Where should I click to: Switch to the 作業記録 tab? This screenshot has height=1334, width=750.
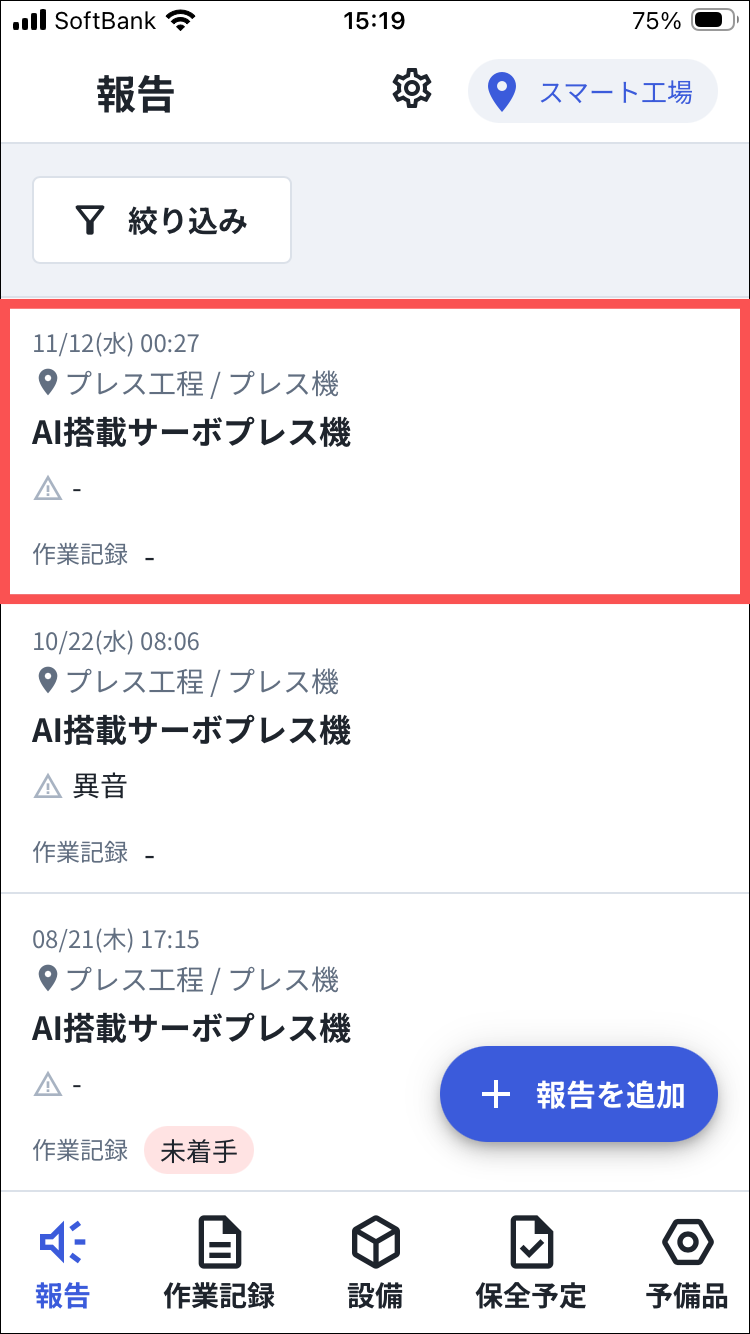(219, 1262)
